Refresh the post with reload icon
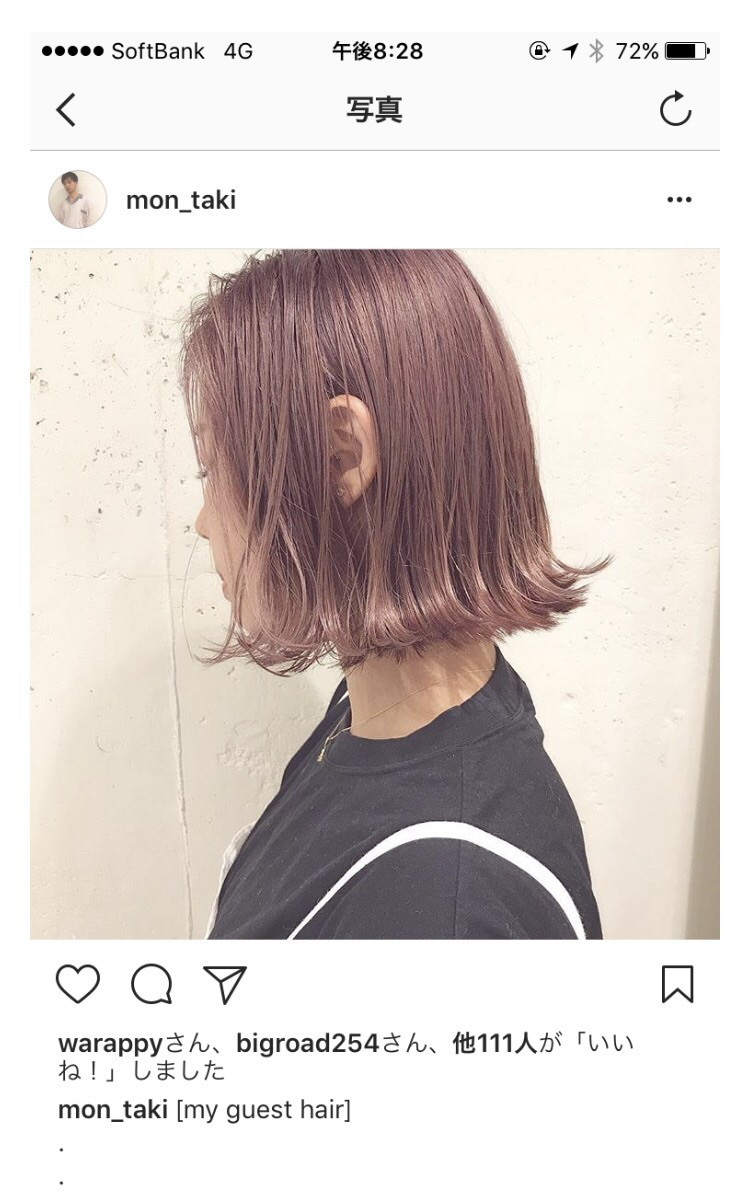The image size is (750, 1193). [676, 110]
